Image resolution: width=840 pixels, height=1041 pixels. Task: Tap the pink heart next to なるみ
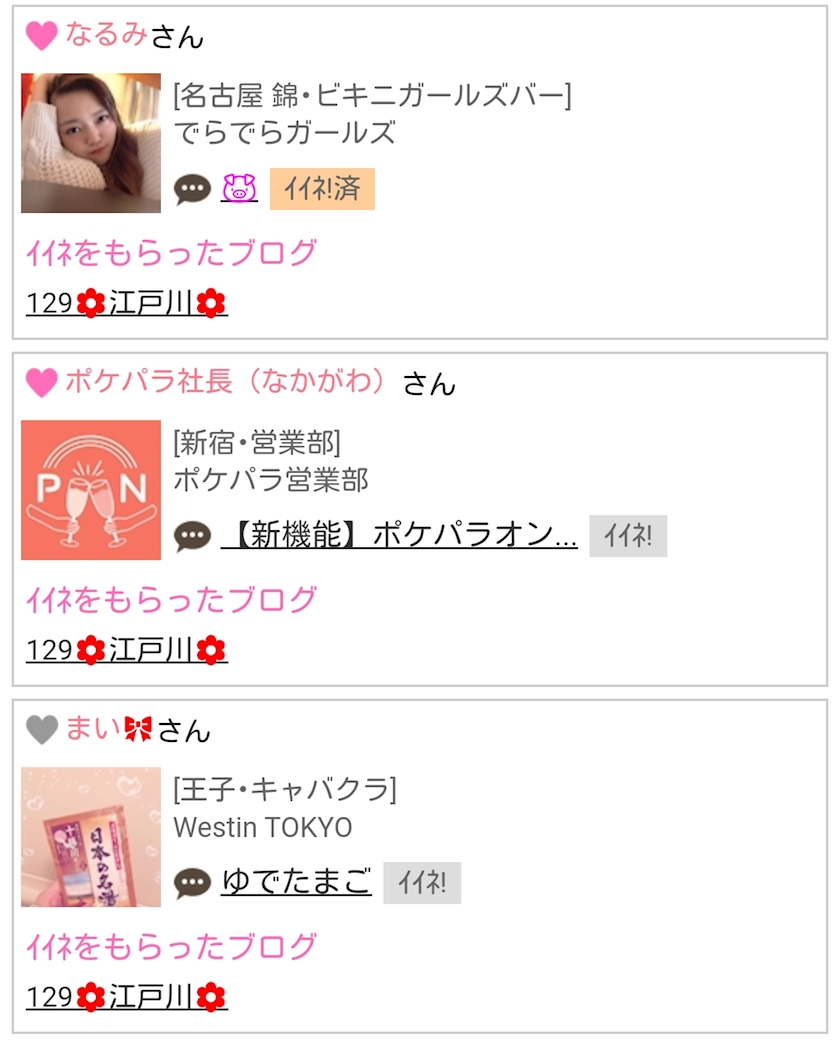click(41, 35)
